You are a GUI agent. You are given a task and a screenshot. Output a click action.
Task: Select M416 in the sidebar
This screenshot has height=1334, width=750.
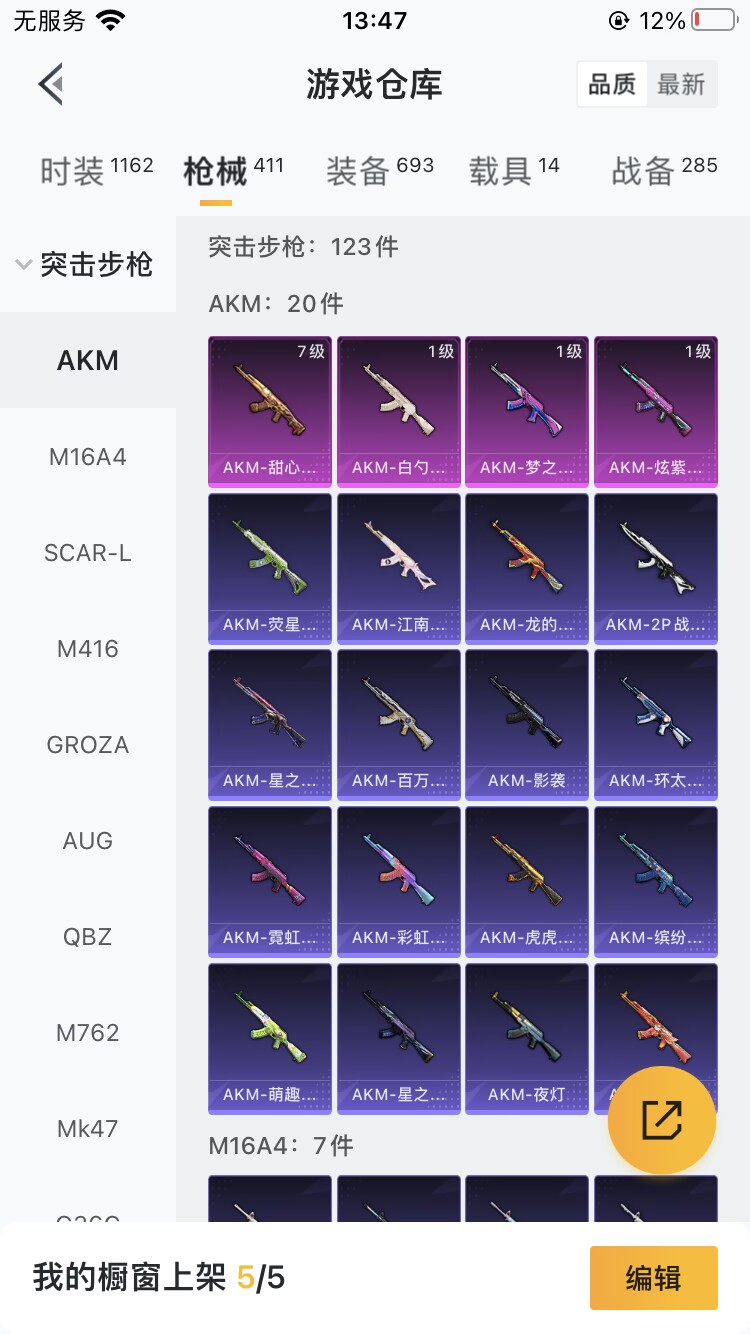(x=88, y=649)
